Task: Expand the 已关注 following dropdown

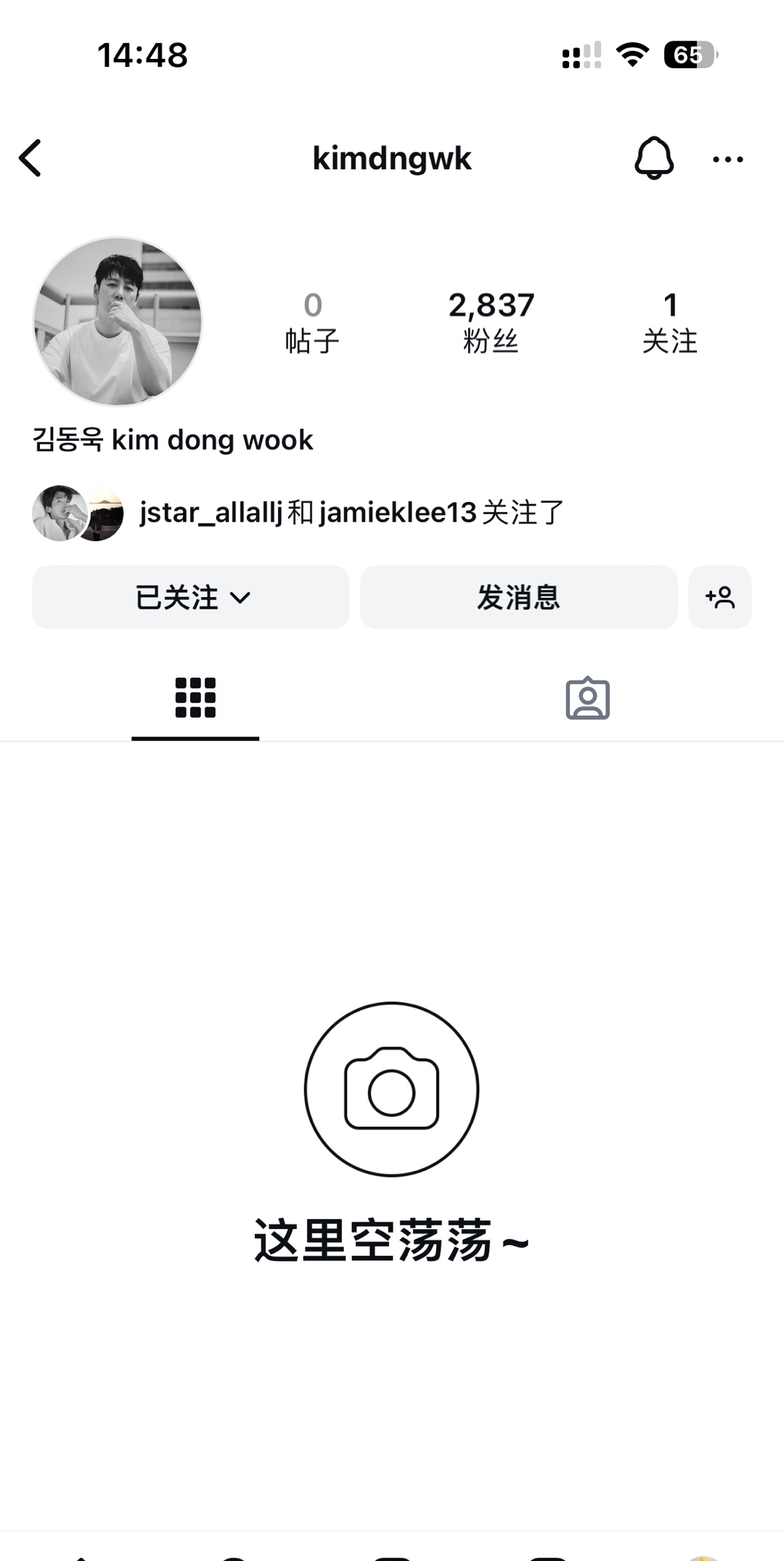Action: [x=190, y=596]
